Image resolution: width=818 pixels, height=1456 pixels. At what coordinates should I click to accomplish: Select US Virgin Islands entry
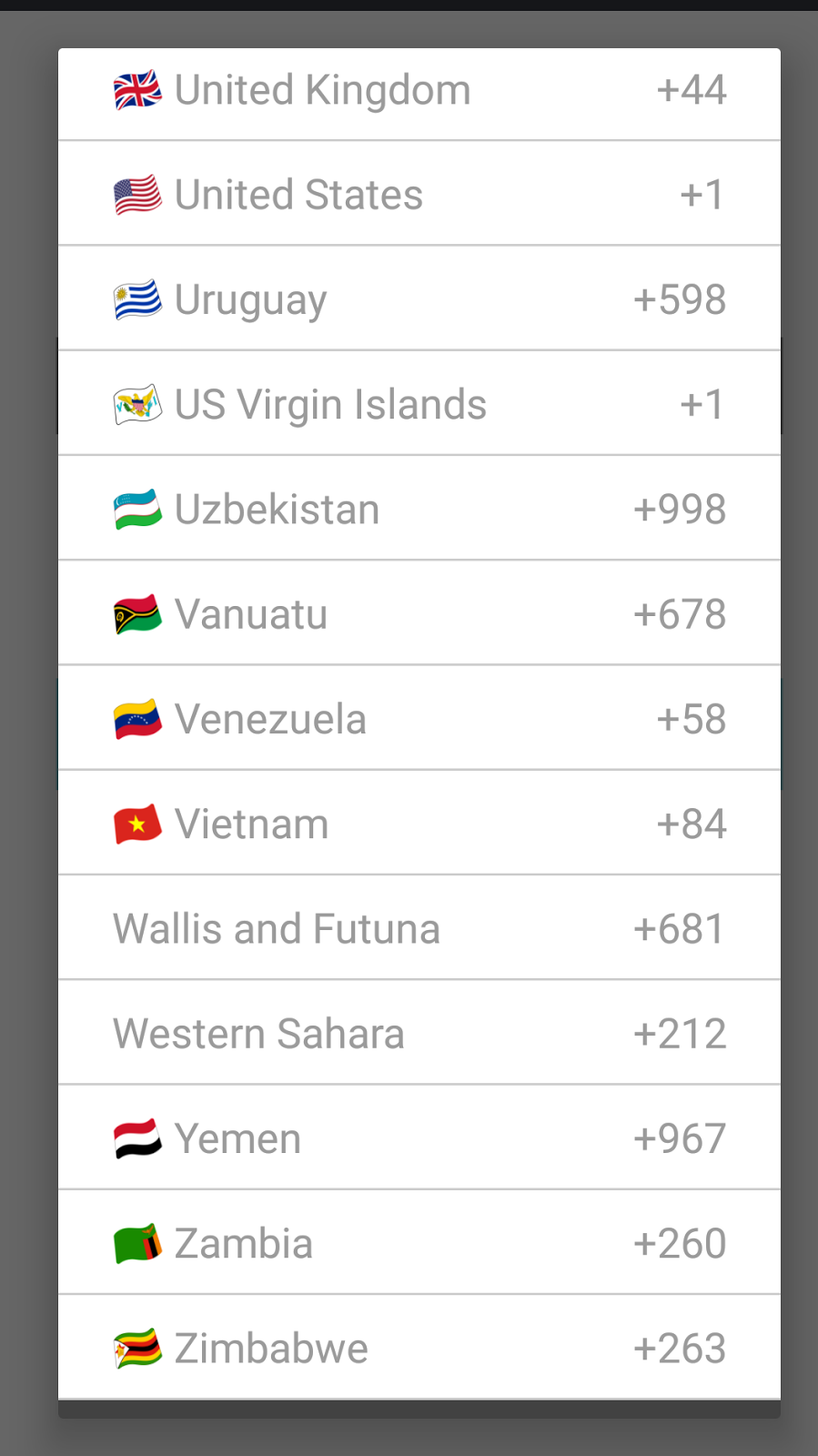click(419, 404)
